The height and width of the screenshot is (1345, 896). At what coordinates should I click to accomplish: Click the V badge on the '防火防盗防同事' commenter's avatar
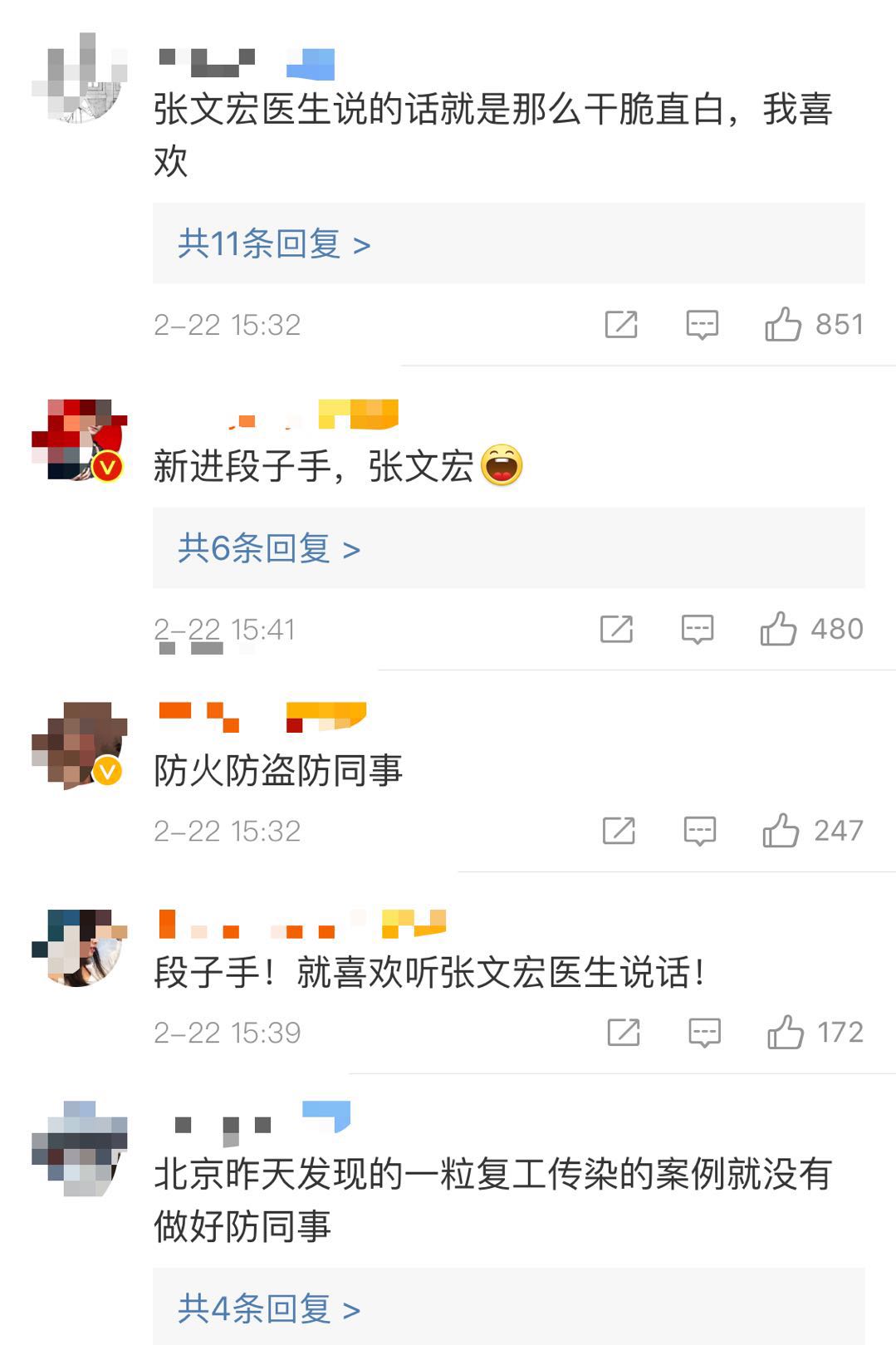106,771
